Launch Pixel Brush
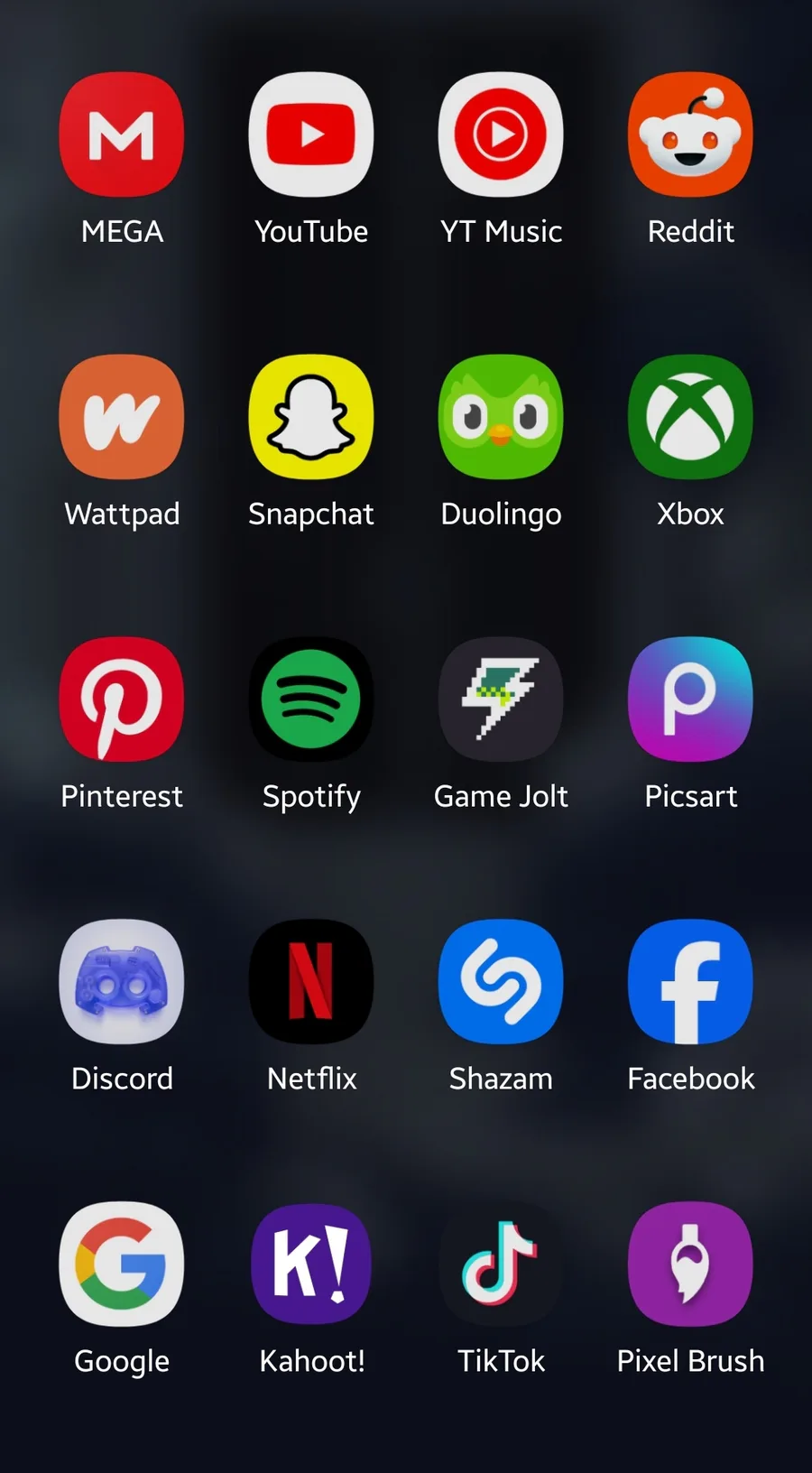The height and width of the screenshot is (1473, 812). [690, 1264]
